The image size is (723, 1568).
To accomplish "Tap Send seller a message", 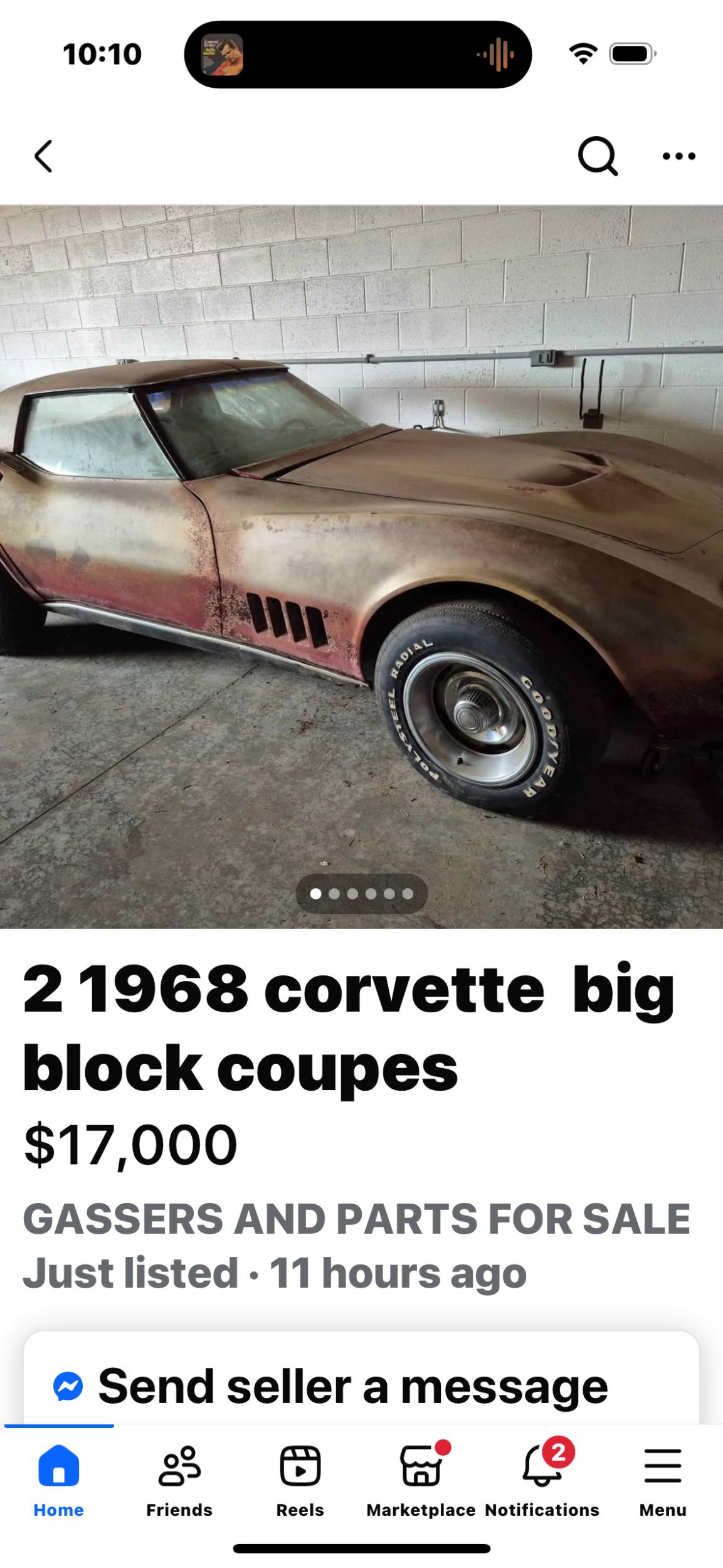I will click(x=352, y=1386).
